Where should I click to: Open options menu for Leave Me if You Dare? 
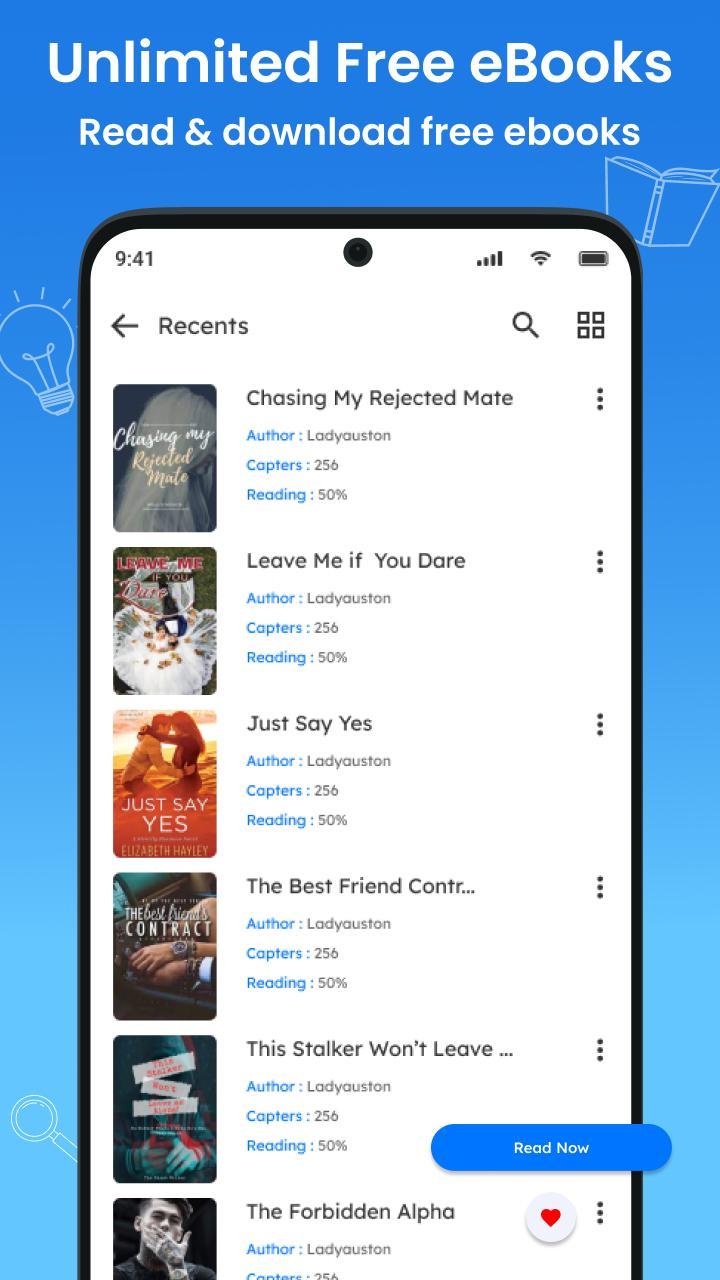coord(599,562)
